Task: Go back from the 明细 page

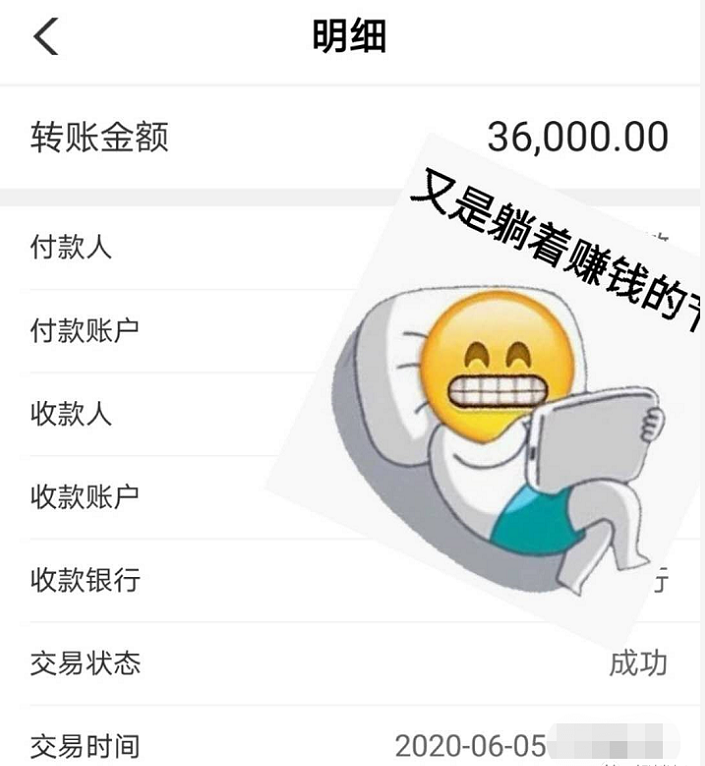Action: pyautogui.click(x=46, y=37)
